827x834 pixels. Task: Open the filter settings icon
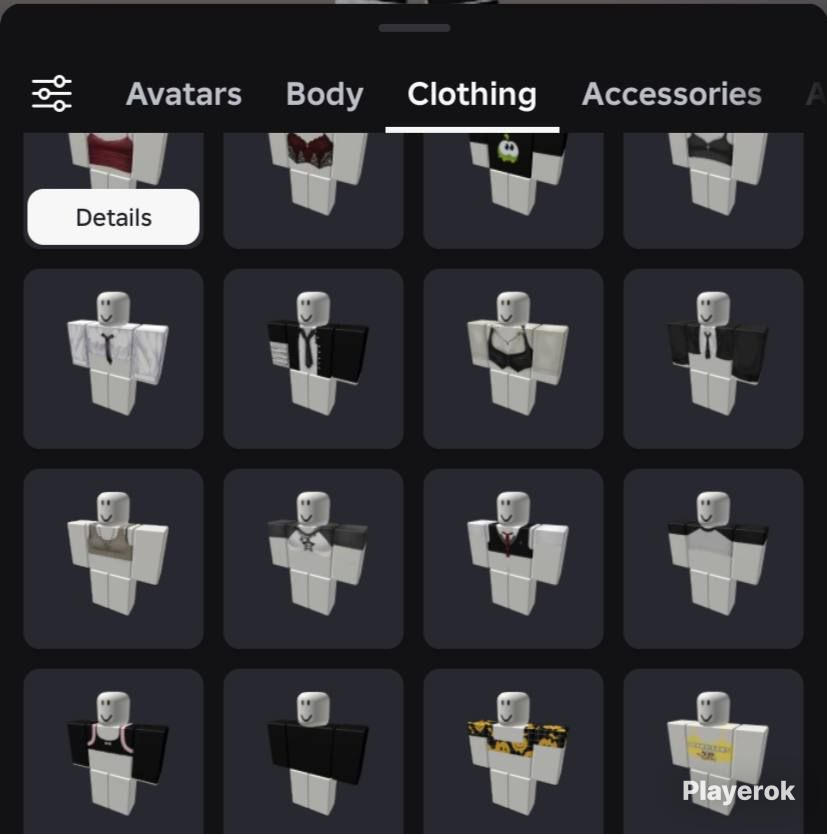coord(52,94)
